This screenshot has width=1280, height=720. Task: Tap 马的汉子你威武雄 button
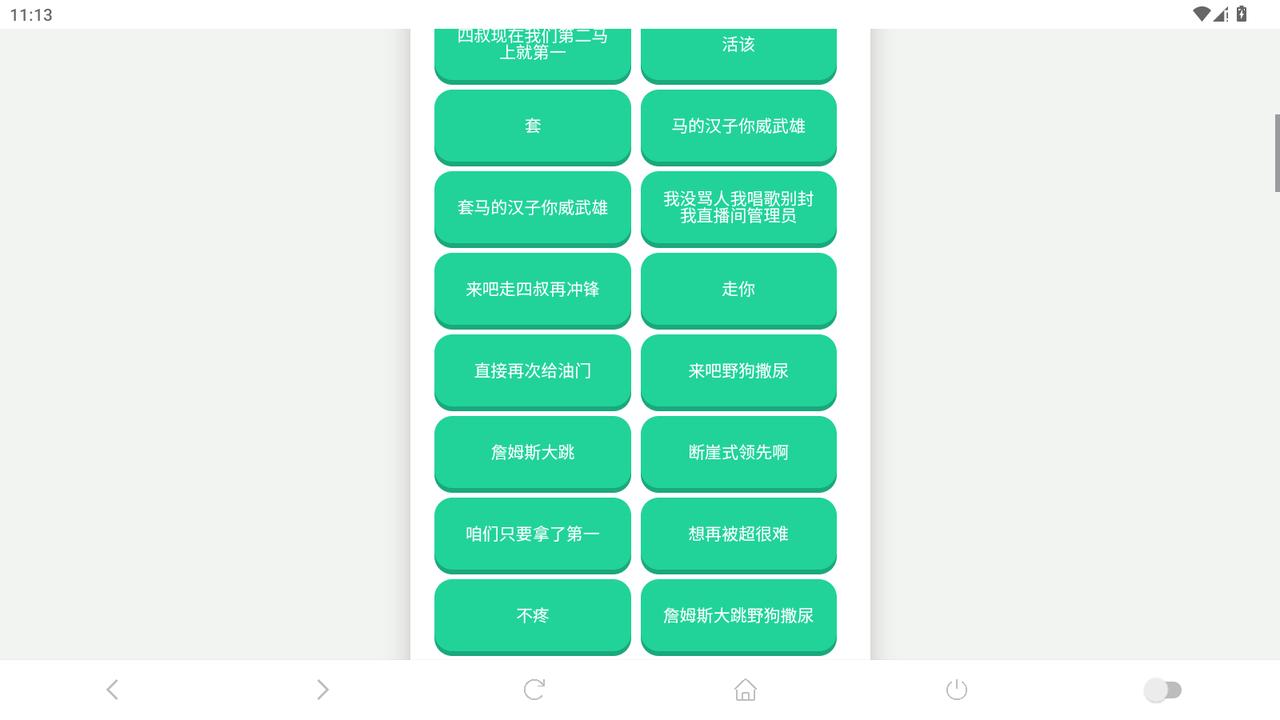click(738, 126)
